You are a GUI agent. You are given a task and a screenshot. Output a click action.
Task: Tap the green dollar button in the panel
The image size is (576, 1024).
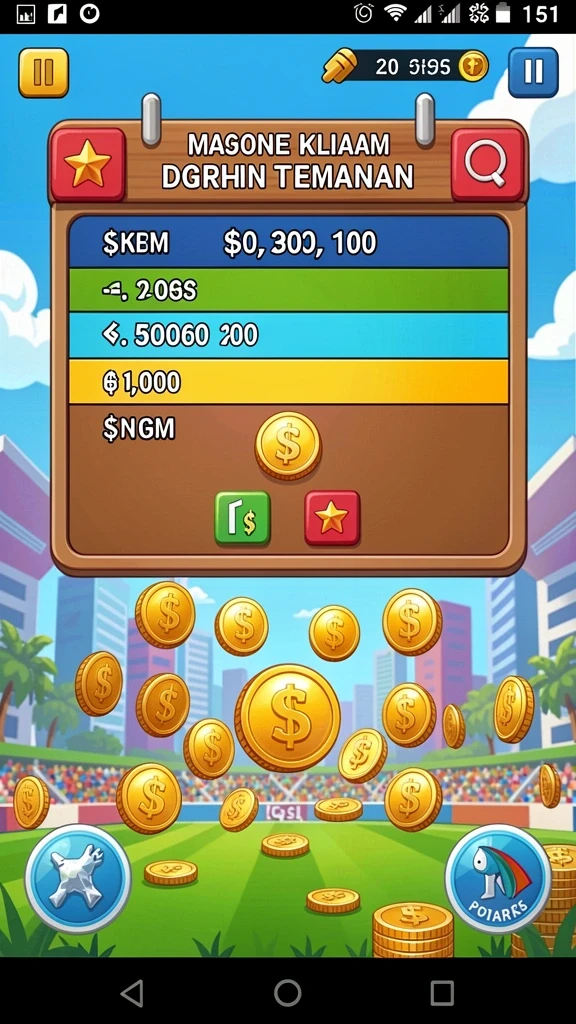point(242,518)
